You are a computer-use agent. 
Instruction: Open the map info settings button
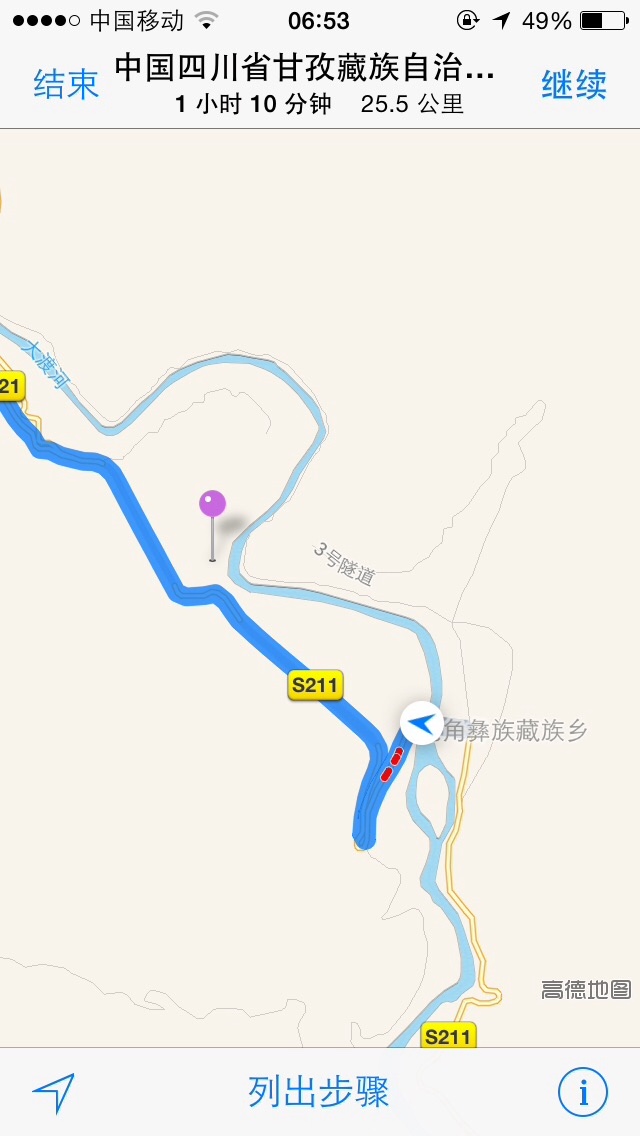tap(583, 1092)
